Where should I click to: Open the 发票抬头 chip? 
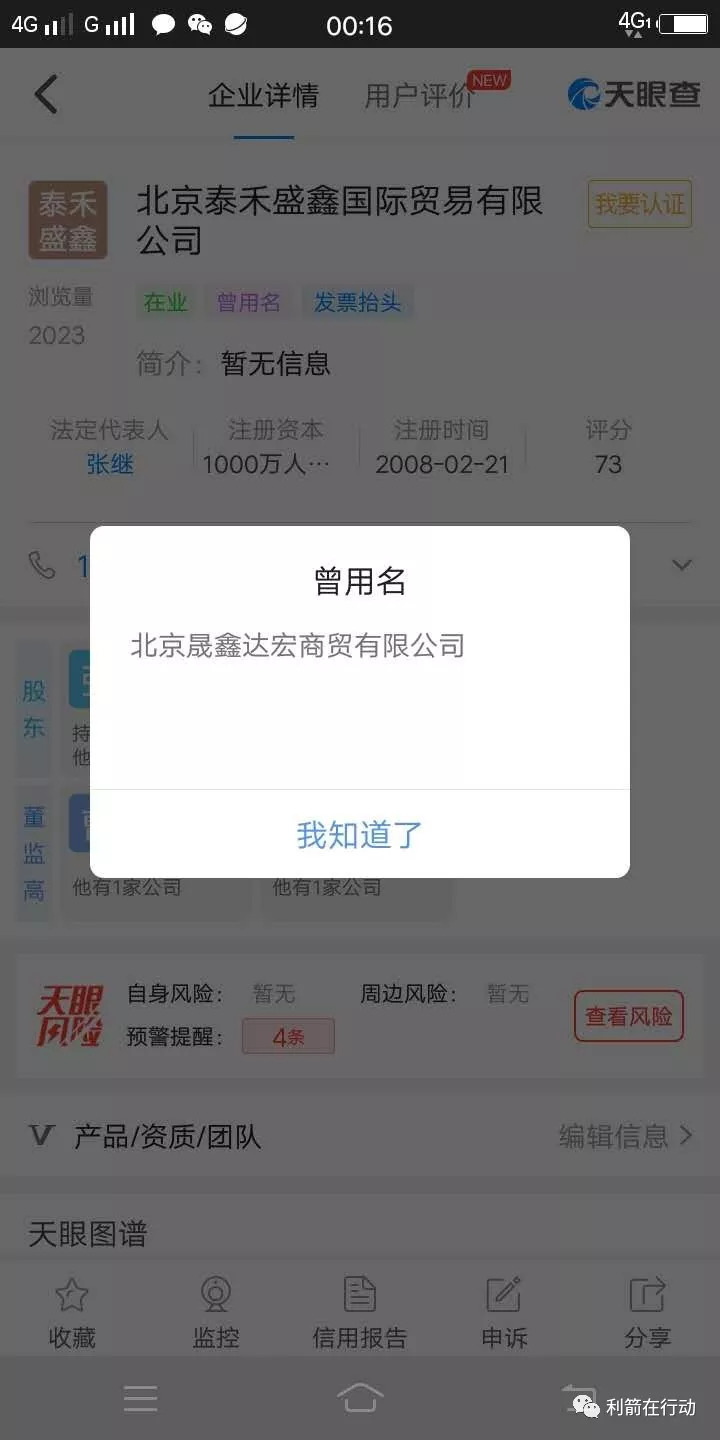pyautogui.click(x=357, y=303)
